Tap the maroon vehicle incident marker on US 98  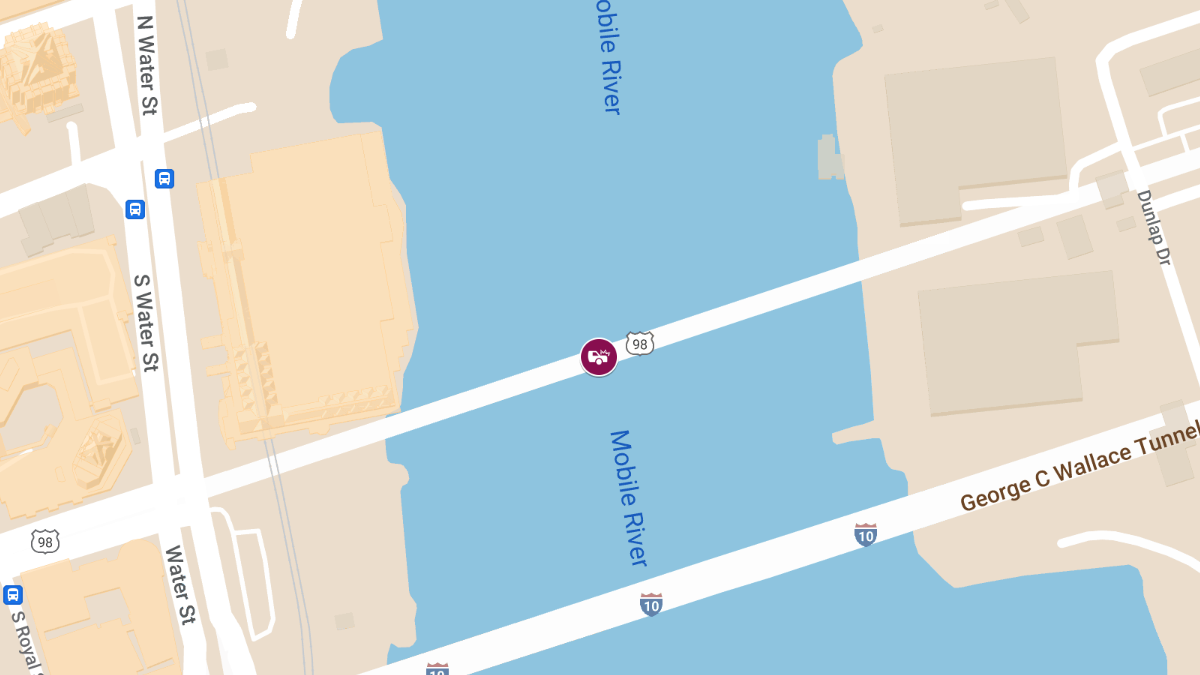pos(599,357)
